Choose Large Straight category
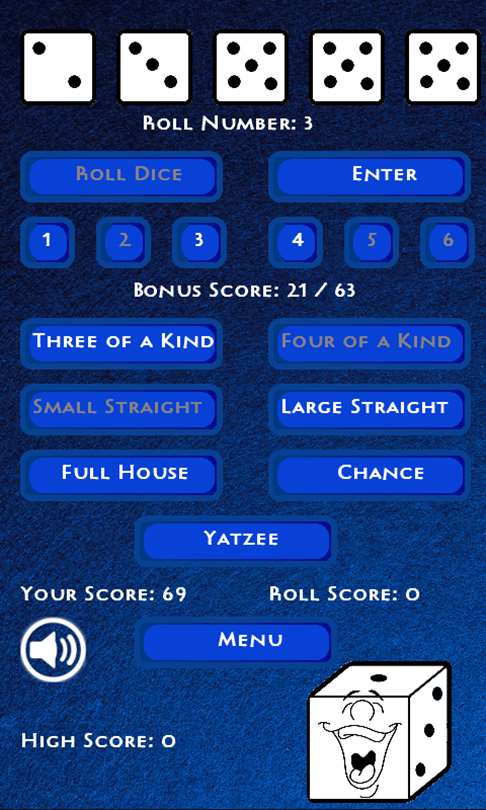Screen dimensions: 486x810 coord(369,409)
